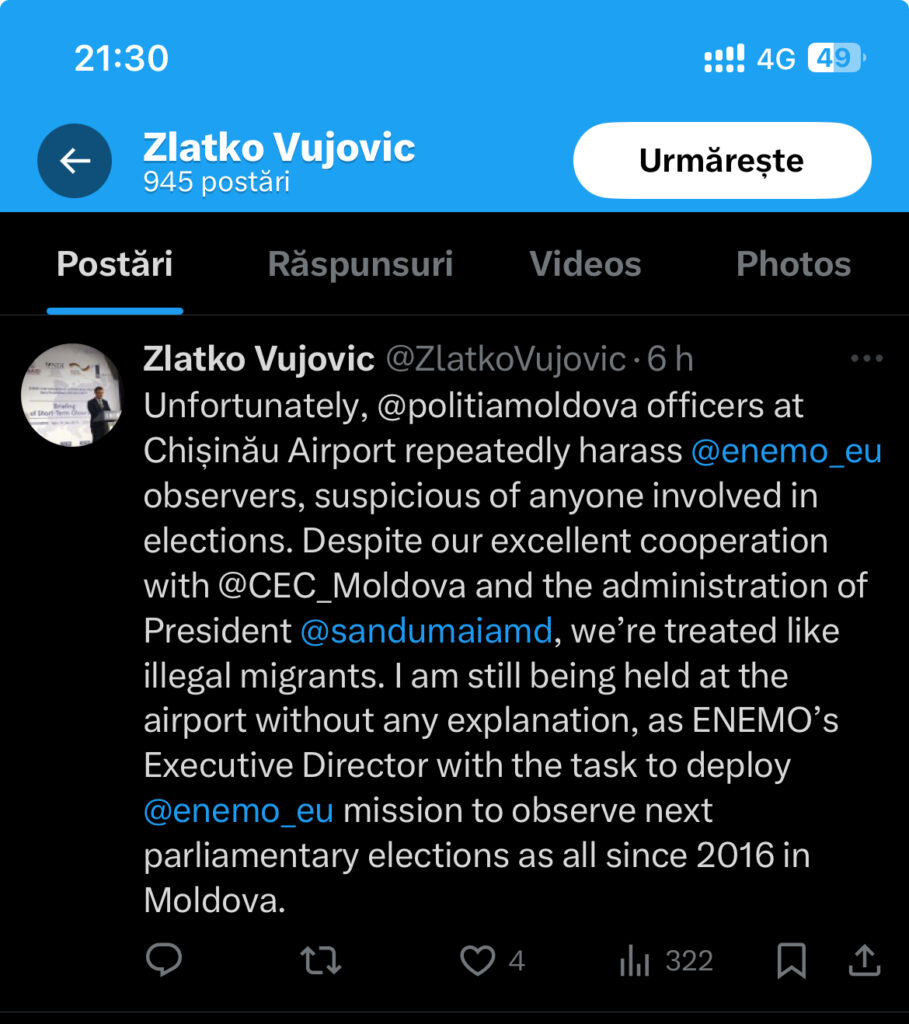Follow Zlatko Vujovic with Urmărește button
Screen dimensions: 909x1024
tap(721, 161)
